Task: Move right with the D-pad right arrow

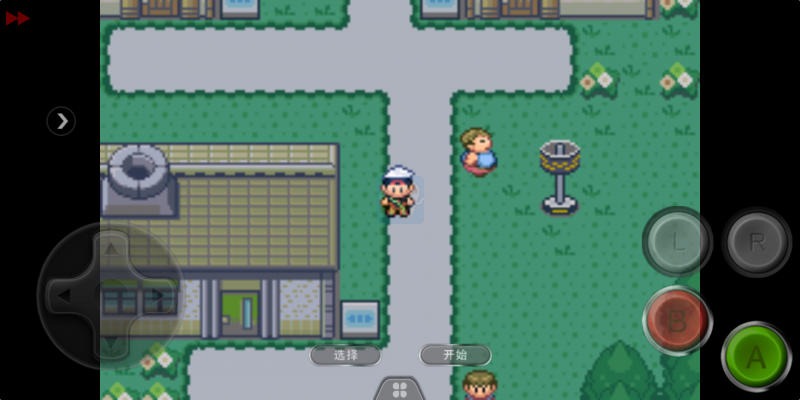Action: coord(158,295)
